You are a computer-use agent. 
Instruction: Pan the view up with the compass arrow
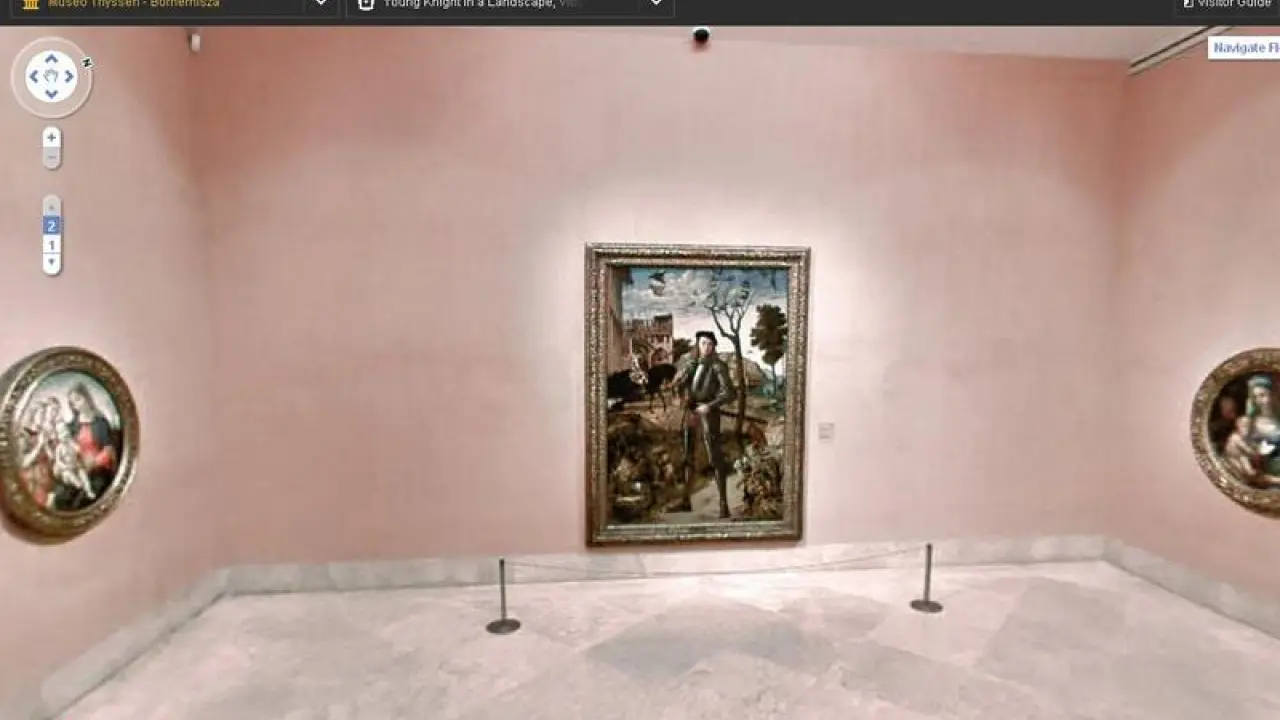coord(51,59)
